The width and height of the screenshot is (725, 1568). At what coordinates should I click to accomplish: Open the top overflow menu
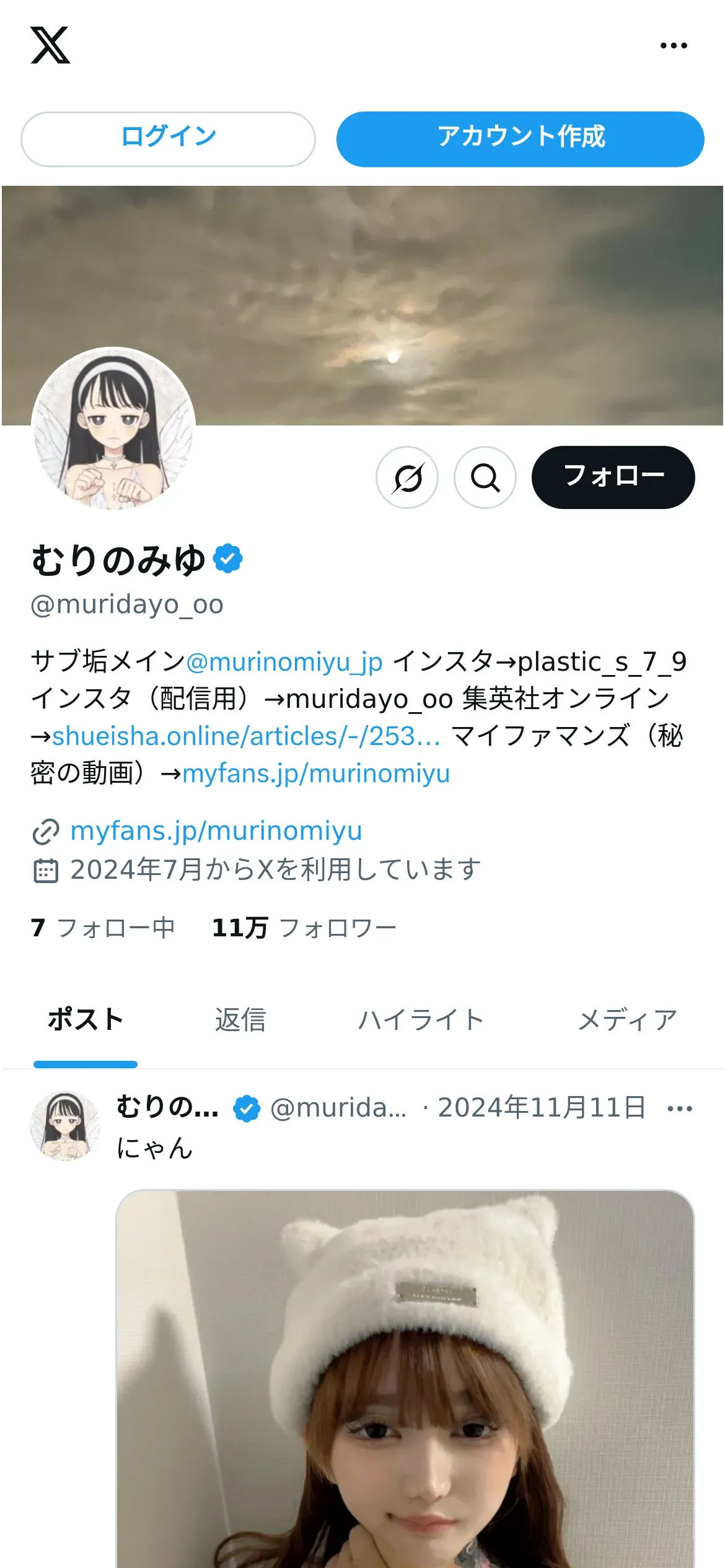click(674, 46)
